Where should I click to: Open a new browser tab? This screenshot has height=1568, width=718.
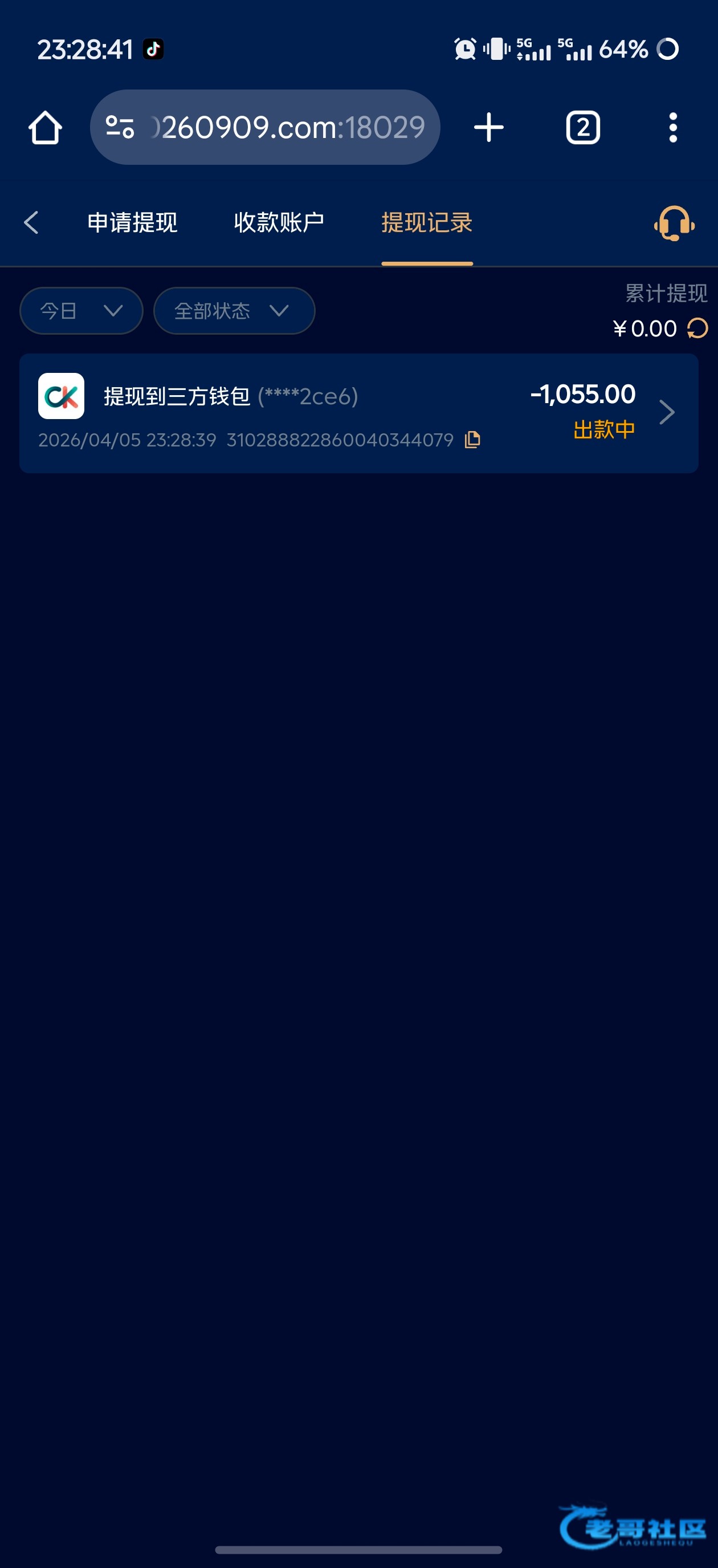coord(488,127)
